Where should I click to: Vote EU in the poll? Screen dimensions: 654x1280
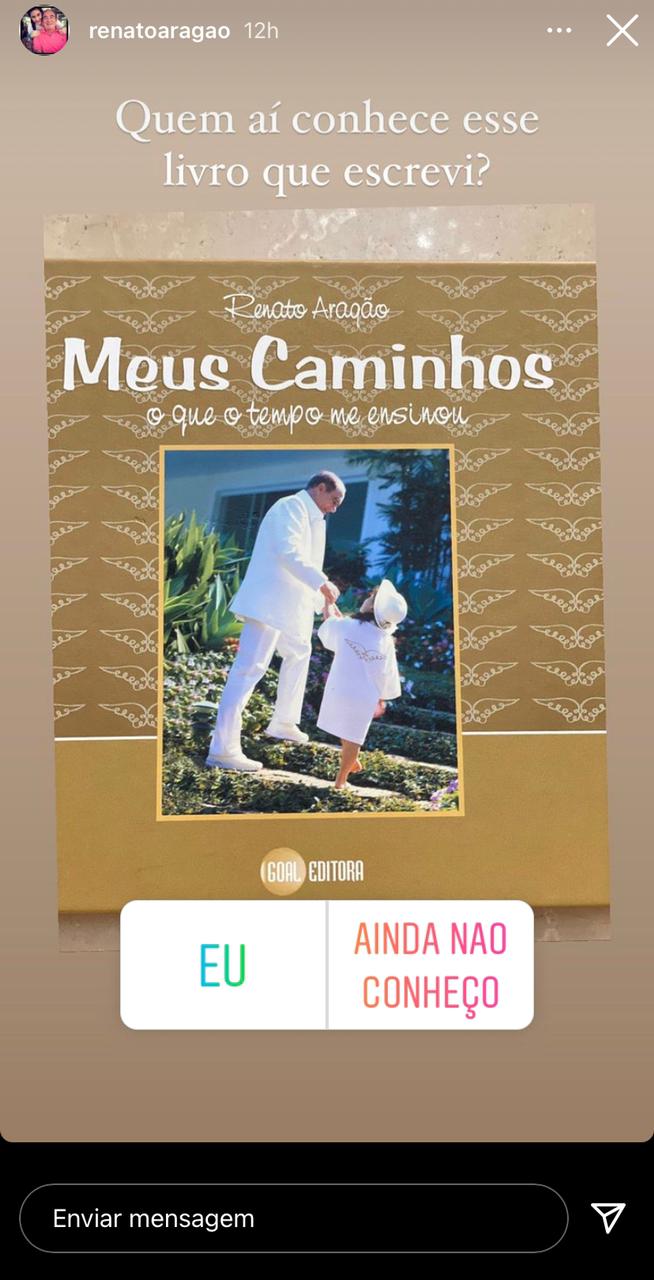tap(223, 965)
